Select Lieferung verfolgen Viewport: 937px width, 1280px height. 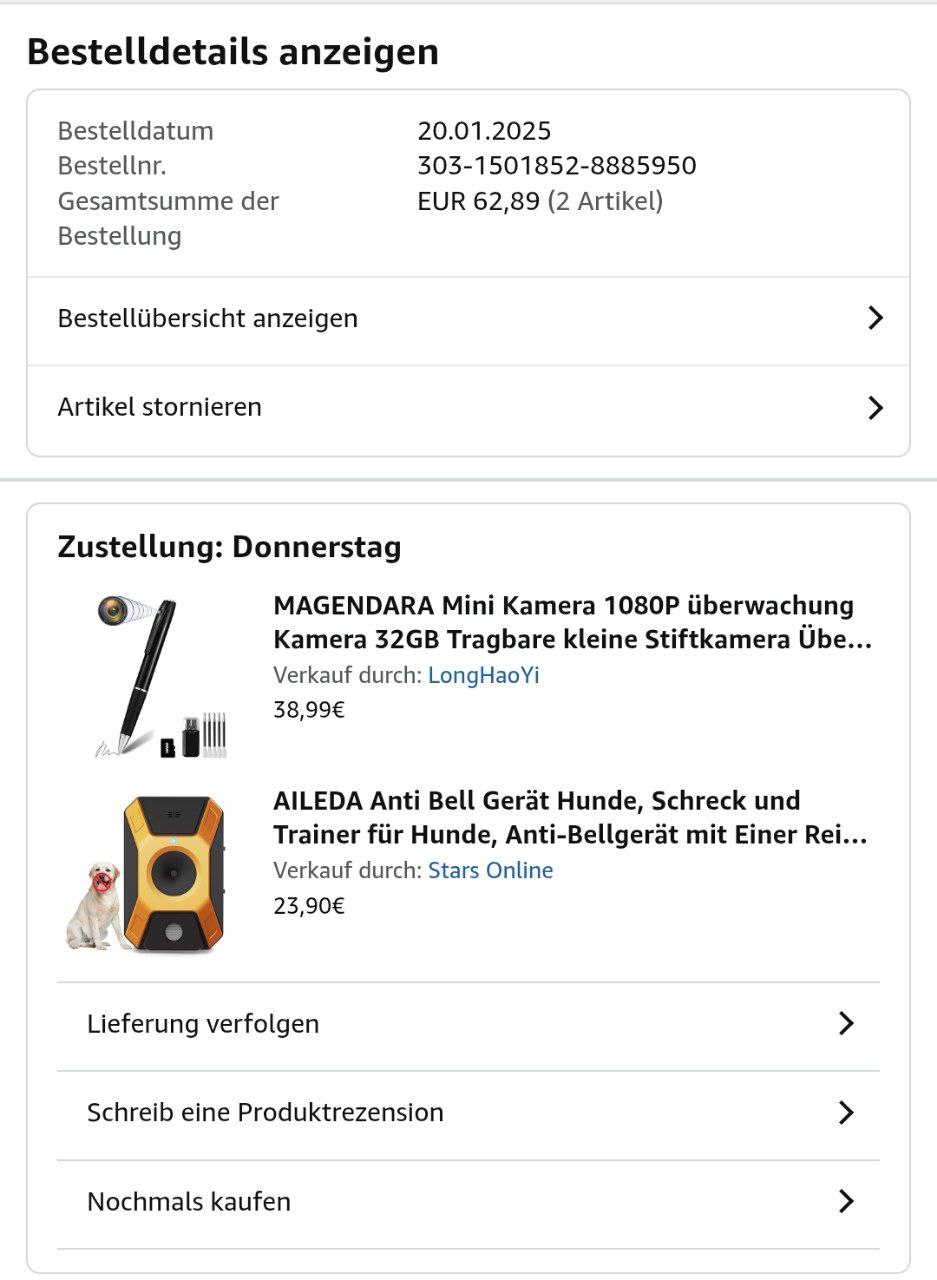[468, 1024]
